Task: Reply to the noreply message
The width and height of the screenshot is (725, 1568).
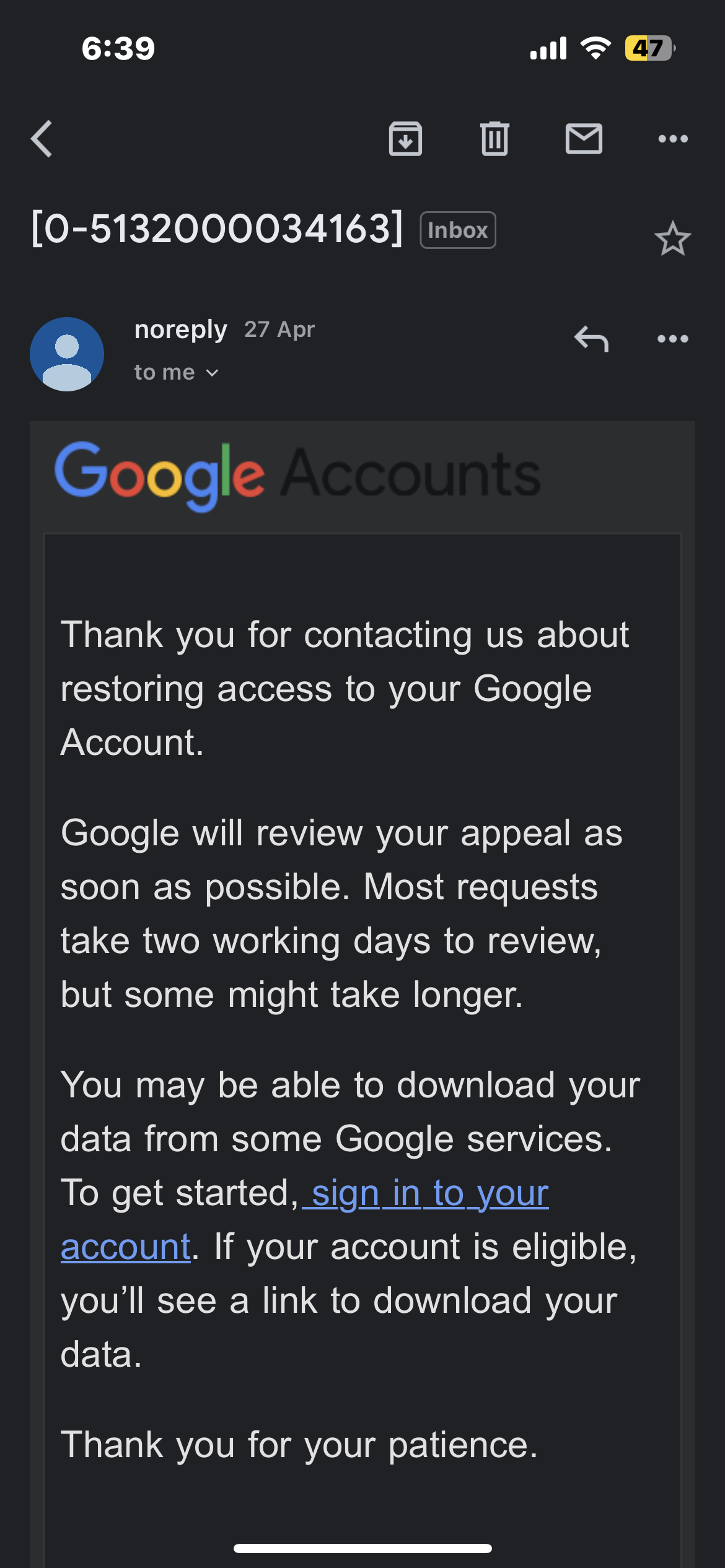Action: pos(591,339)
